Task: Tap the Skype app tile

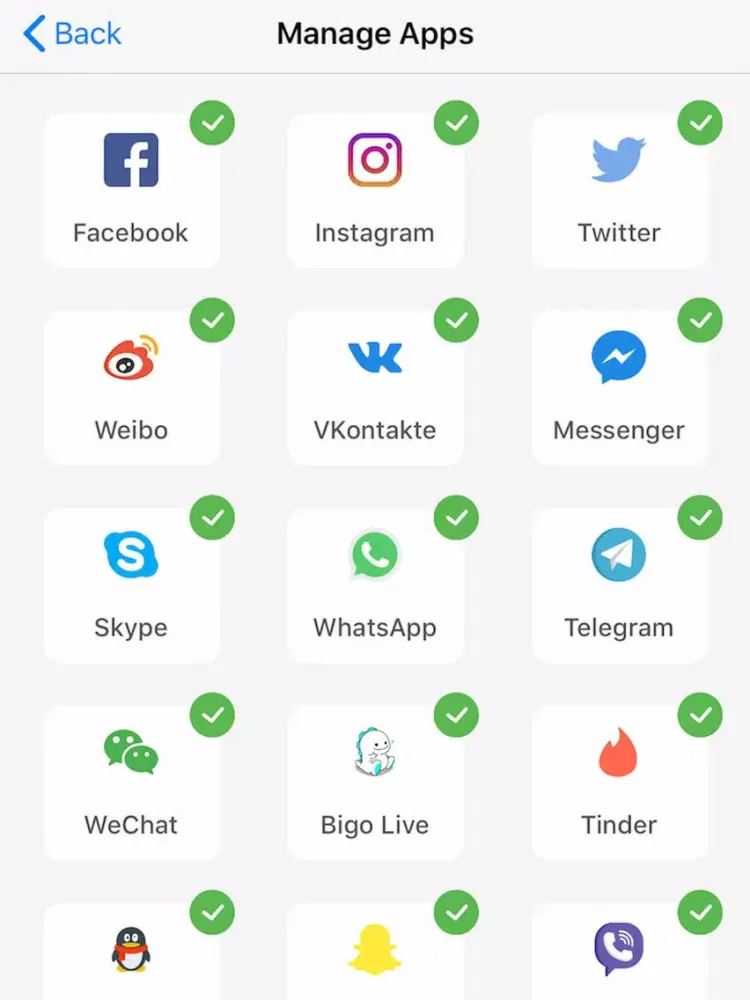Action: (x=131, y=585)
